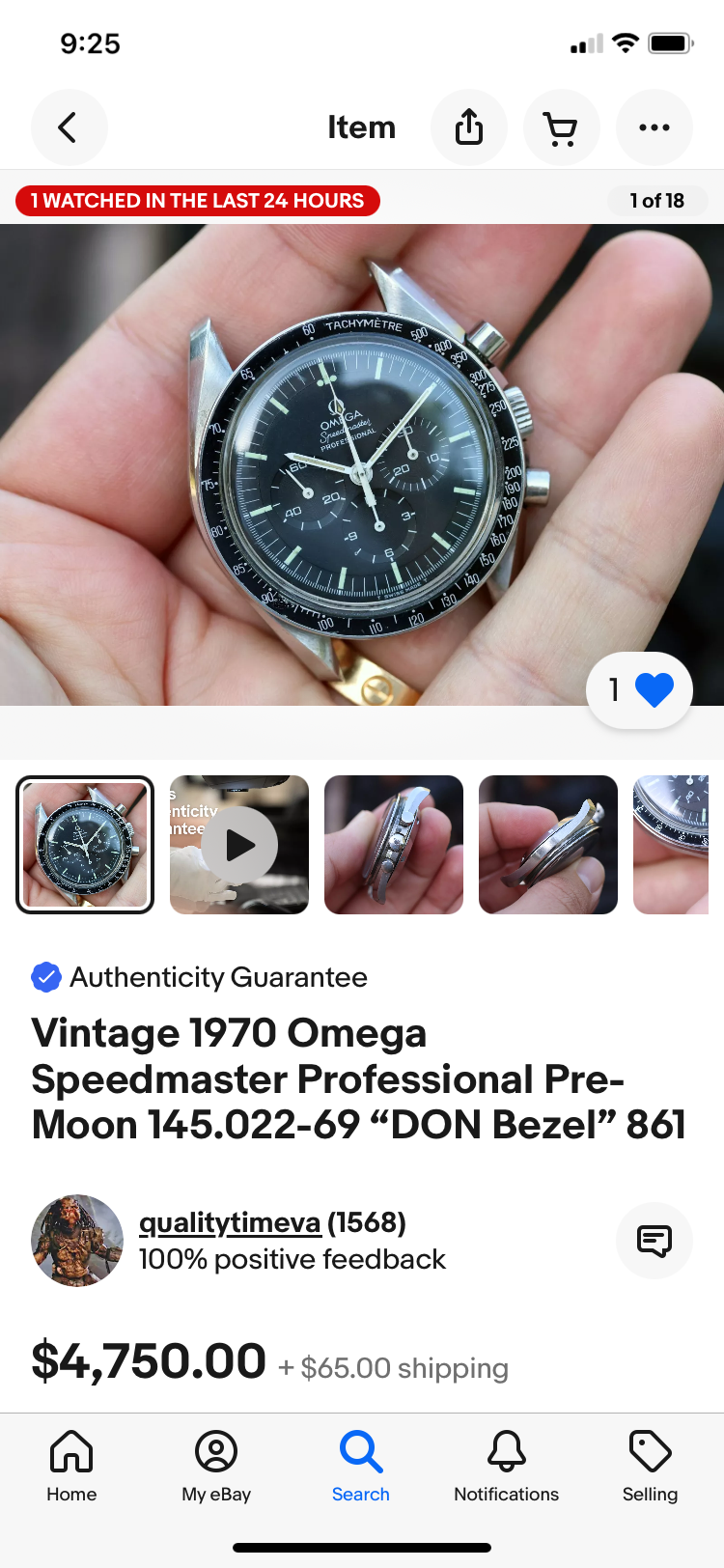Switch to the My eBay tab
The height and width of the screenshot is (1568, 724).
(216, 1466)
